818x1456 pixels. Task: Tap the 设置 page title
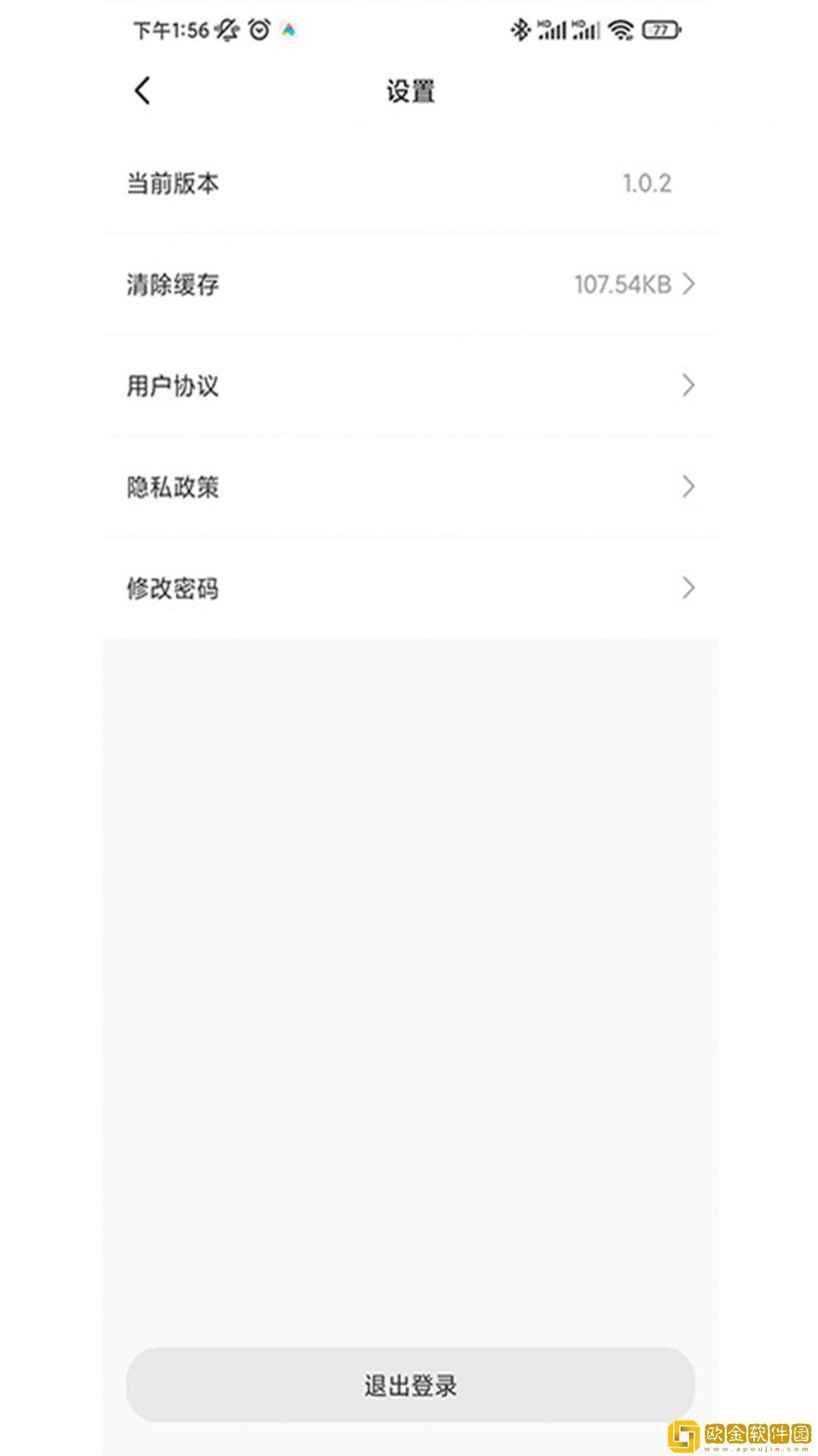[x=409, y=93]
